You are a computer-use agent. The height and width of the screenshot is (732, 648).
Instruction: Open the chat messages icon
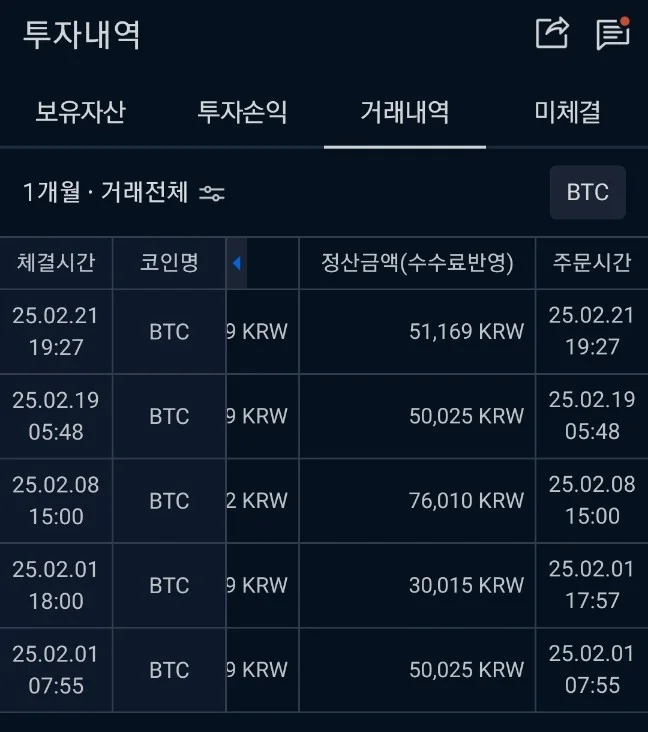[x=612, y=33]
